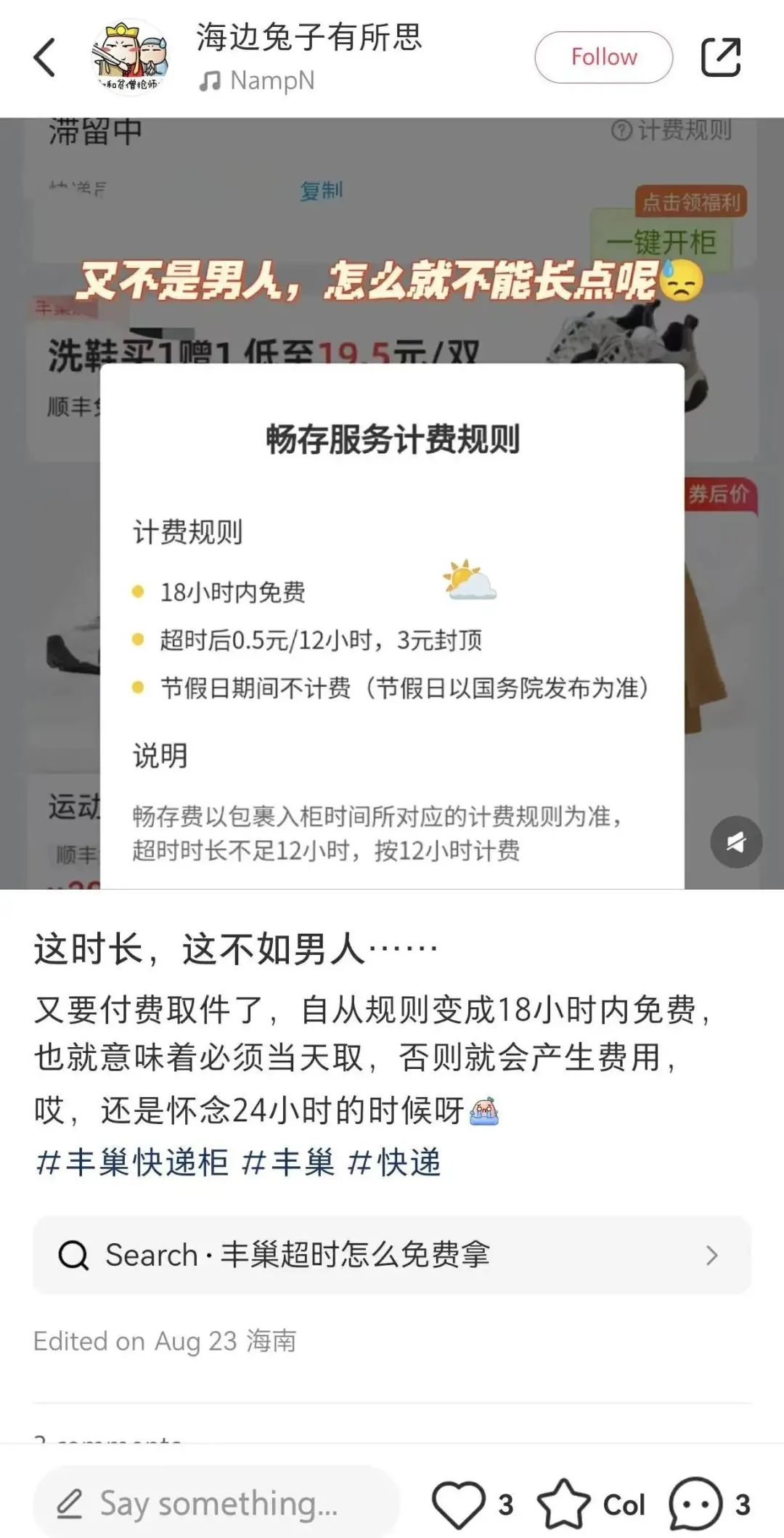Open hashtag #丰巢
This screenshot has height=1538, width=784.
(x=287, y=1163)
